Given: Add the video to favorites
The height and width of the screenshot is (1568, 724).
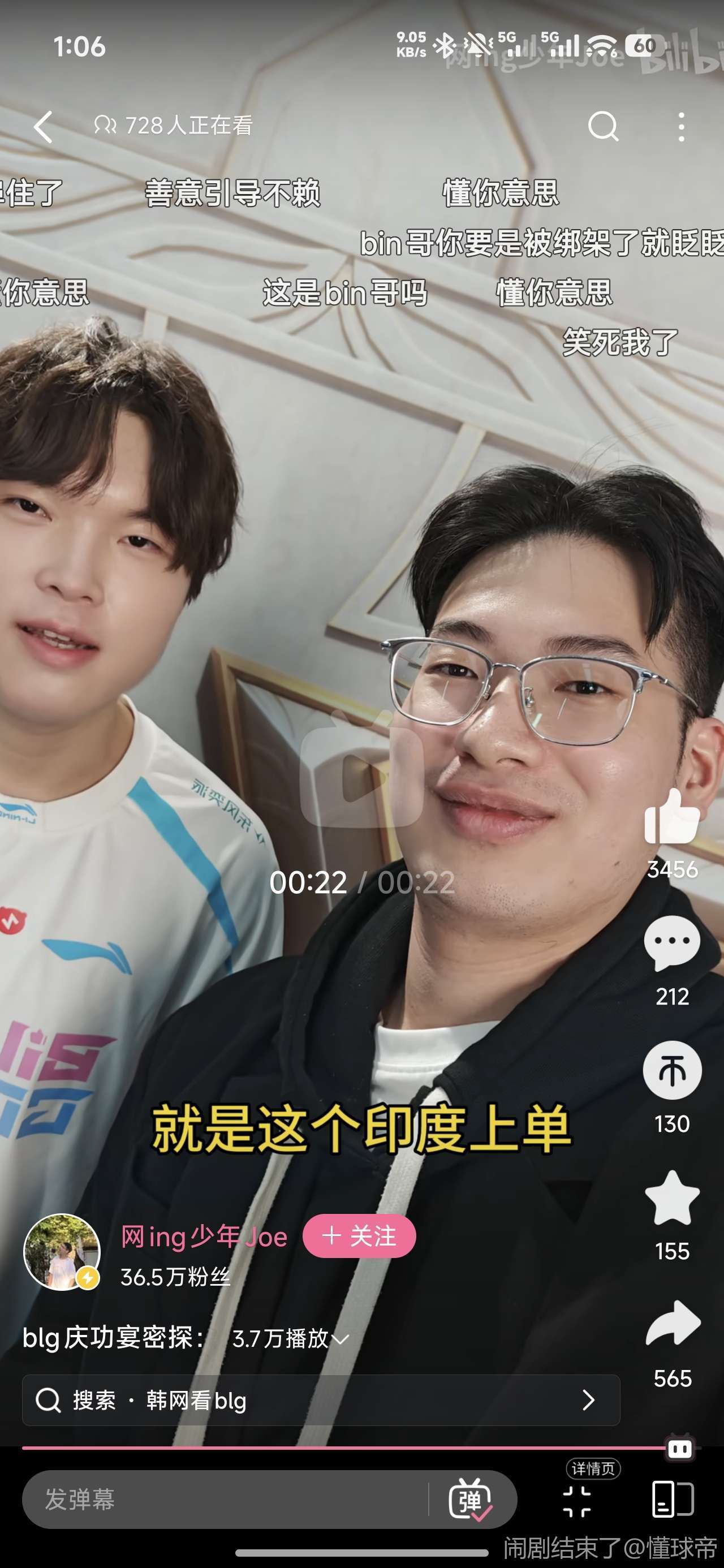Looking at the screenshot, I should click(x=672, y=1198).
